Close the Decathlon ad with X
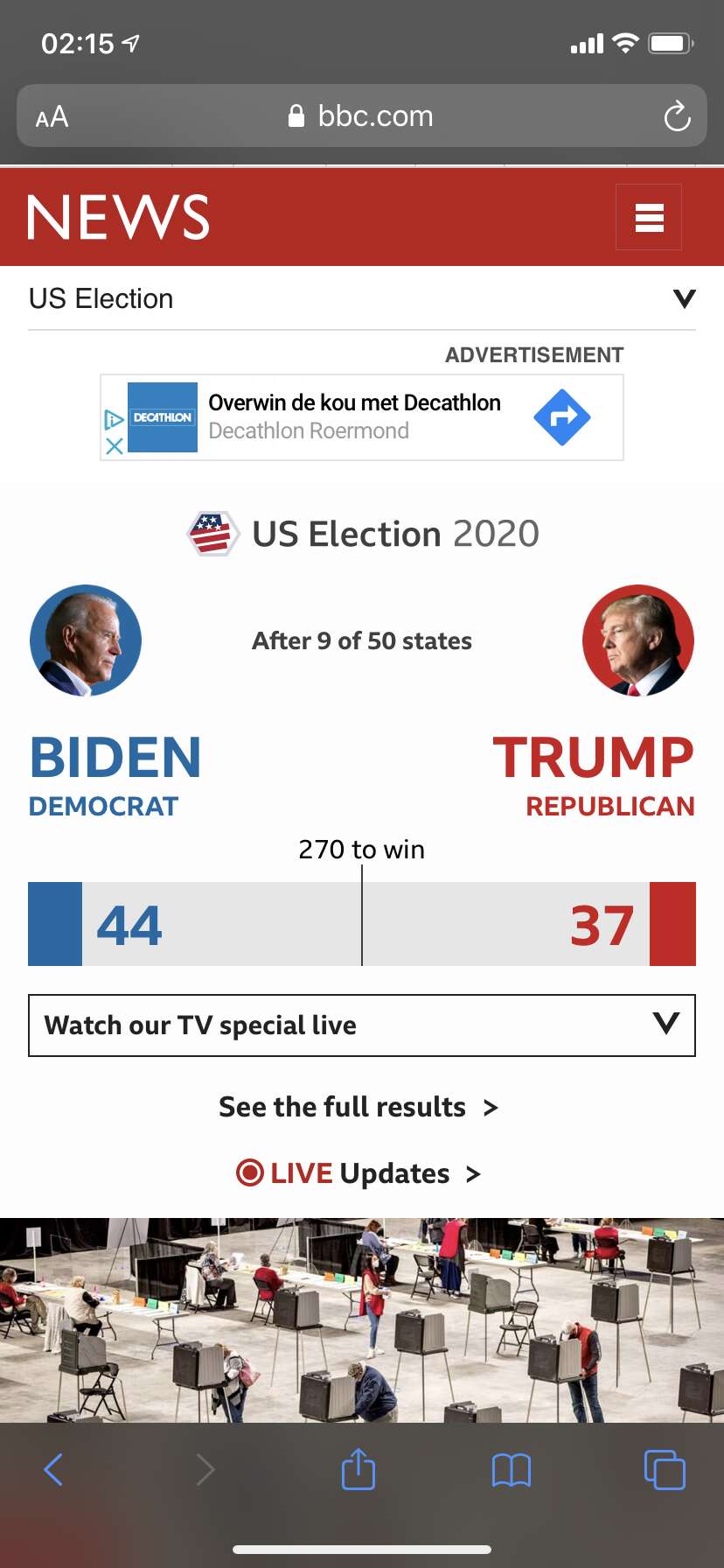This screenshot has width=724, height=1568. click(114, 445)
